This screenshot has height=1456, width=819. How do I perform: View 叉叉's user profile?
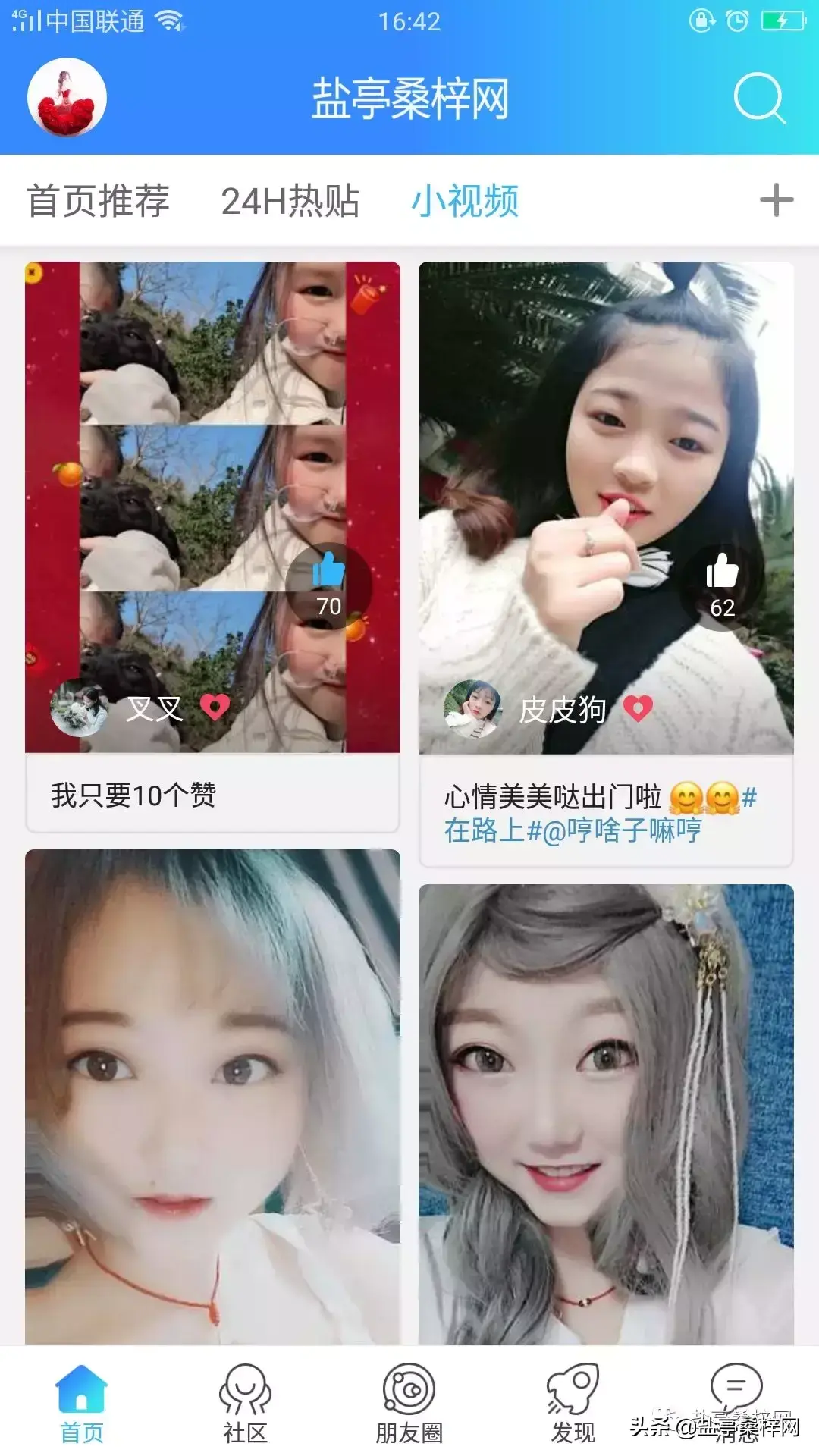[79, 708]
